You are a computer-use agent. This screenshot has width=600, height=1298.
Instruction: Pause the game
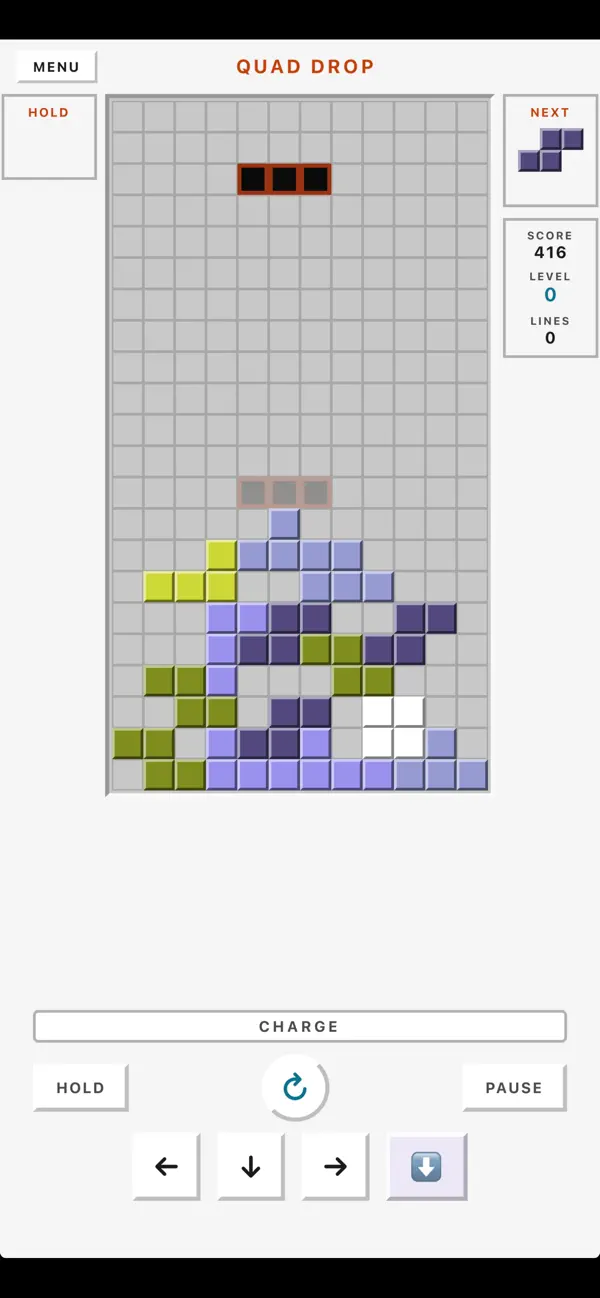[514, 1087]
